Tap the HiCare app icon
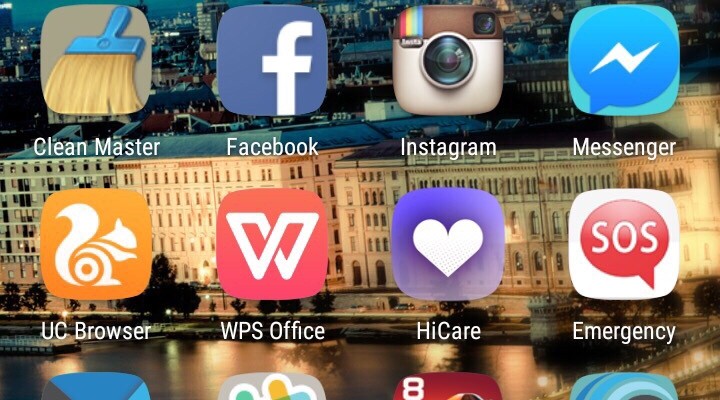720x400 pixels. [448, 244]
